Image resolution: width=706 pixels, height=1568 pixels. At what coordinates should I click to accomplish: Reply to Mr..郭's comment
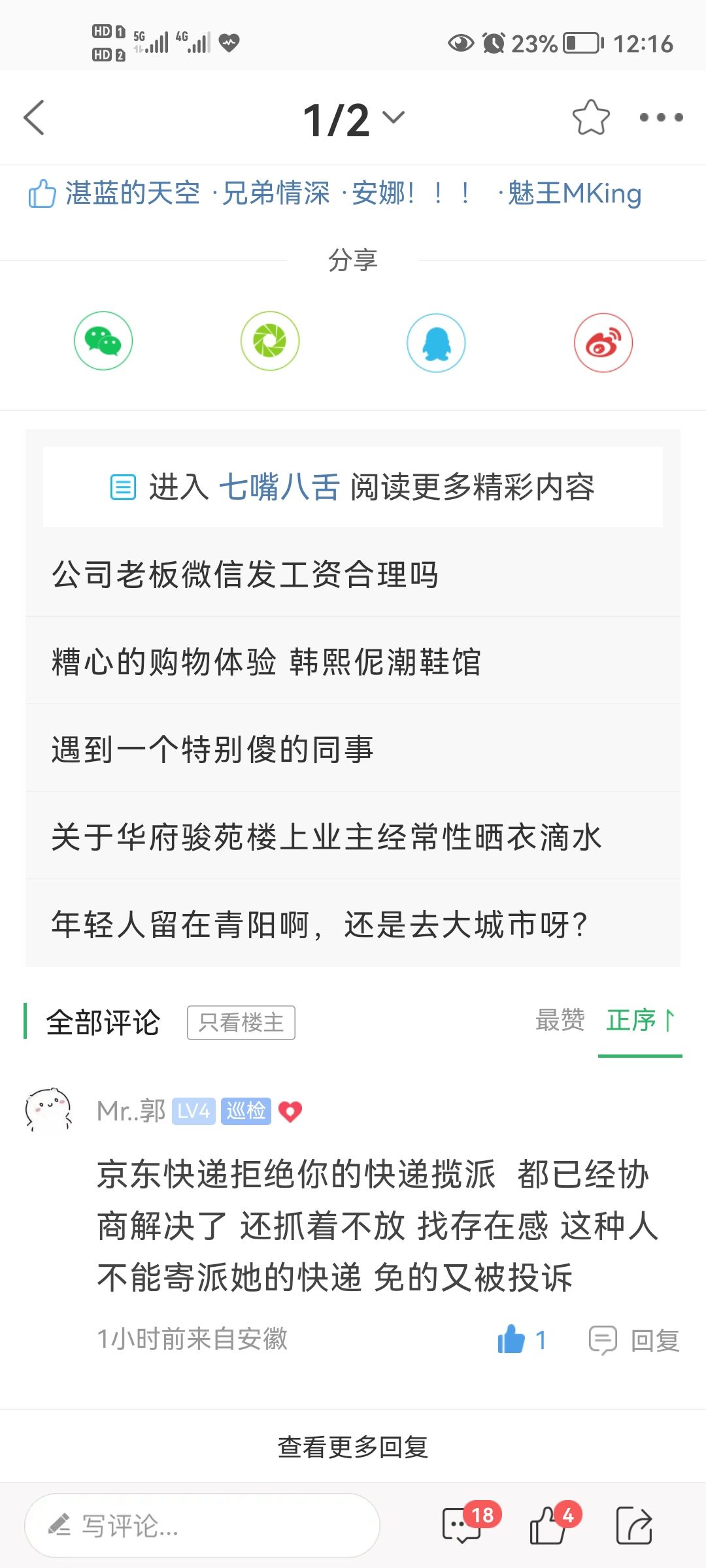635,1341
